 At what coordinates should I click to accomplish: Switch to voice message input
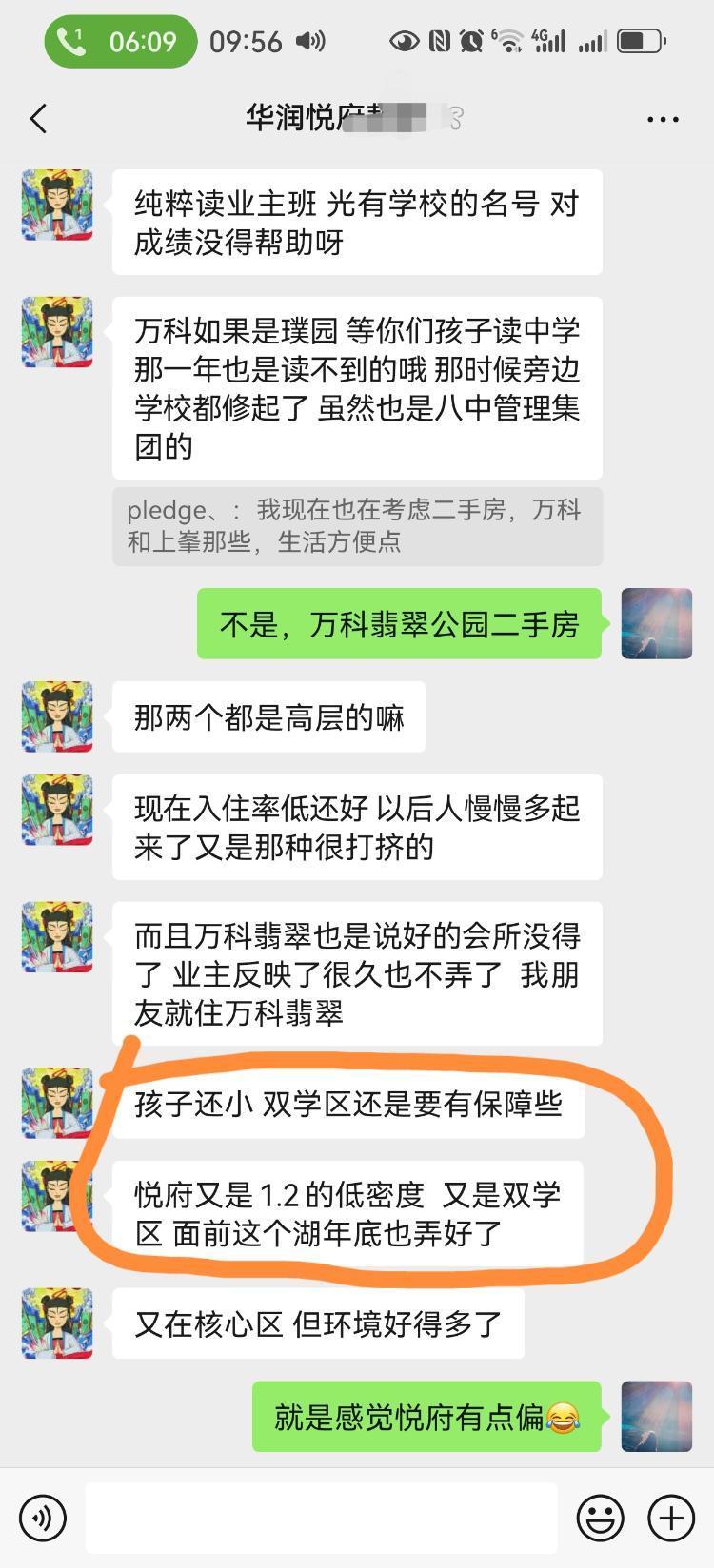(43, 1517)
